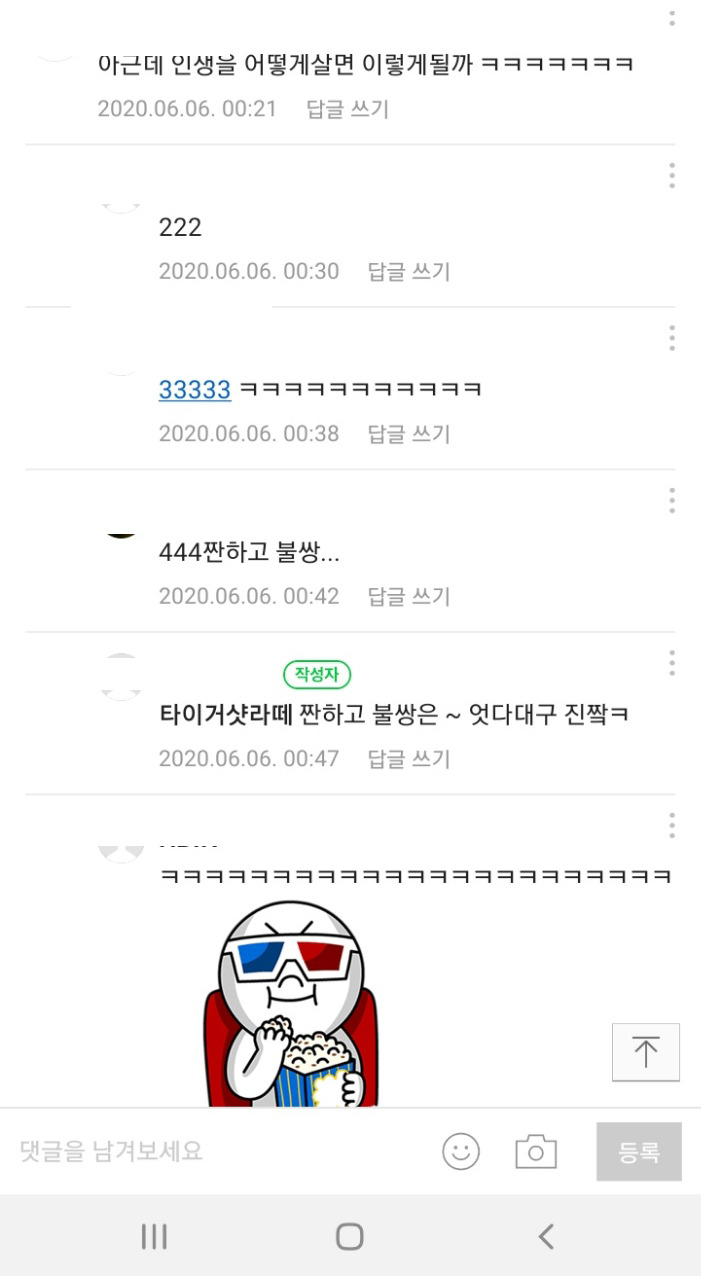Screen dimensions: 701x1276
Task: Go back using the system back button
Action: coord(546,1237)
